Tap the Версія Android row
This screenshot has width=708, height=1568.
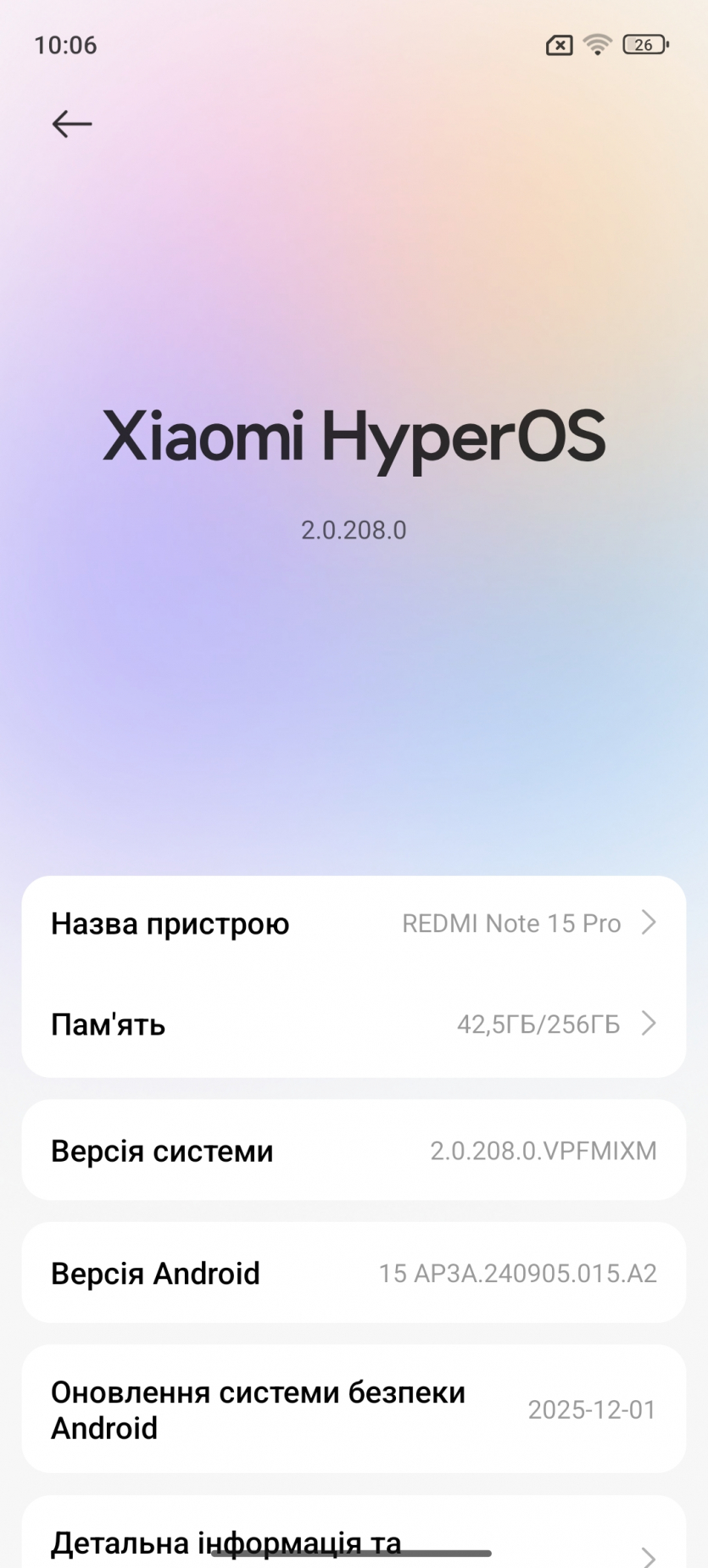[x=353, y=1273]
